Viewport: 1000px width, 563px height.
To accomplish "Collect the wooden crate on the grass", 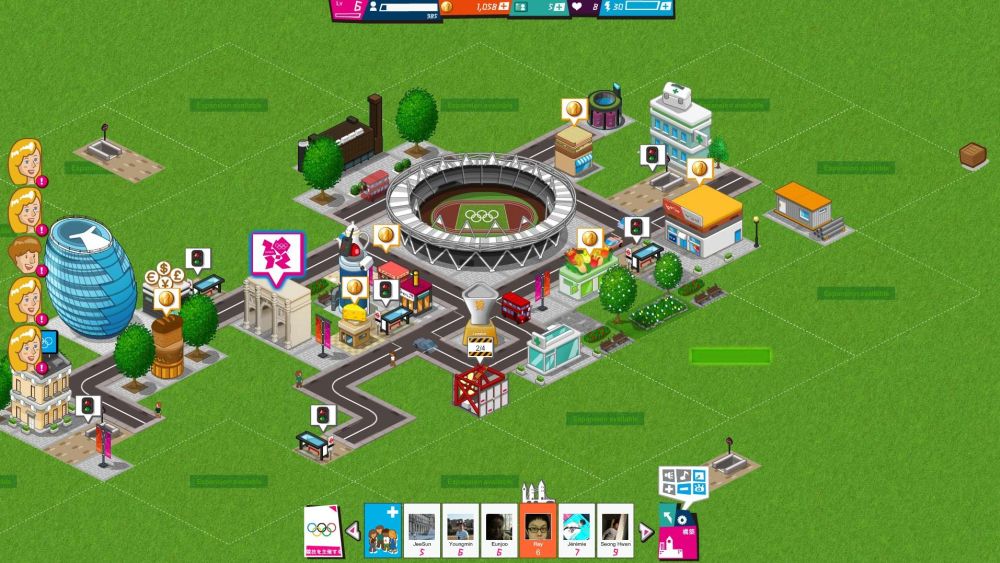I will point(972,155).
